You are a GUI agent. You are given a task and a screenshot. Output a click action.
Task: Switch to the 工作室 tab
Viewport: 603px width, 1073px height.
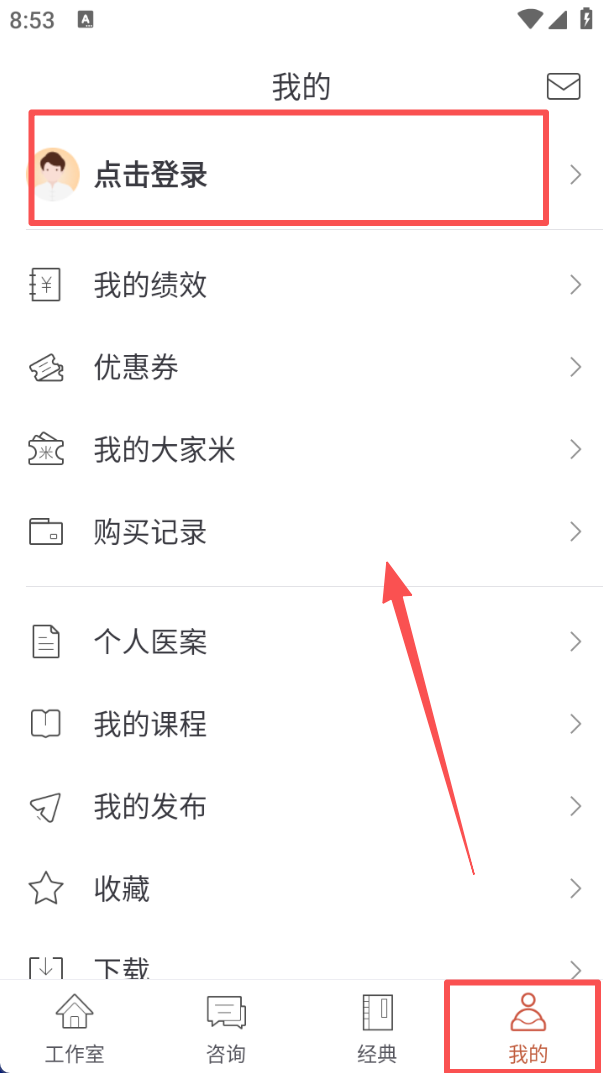75,1027
